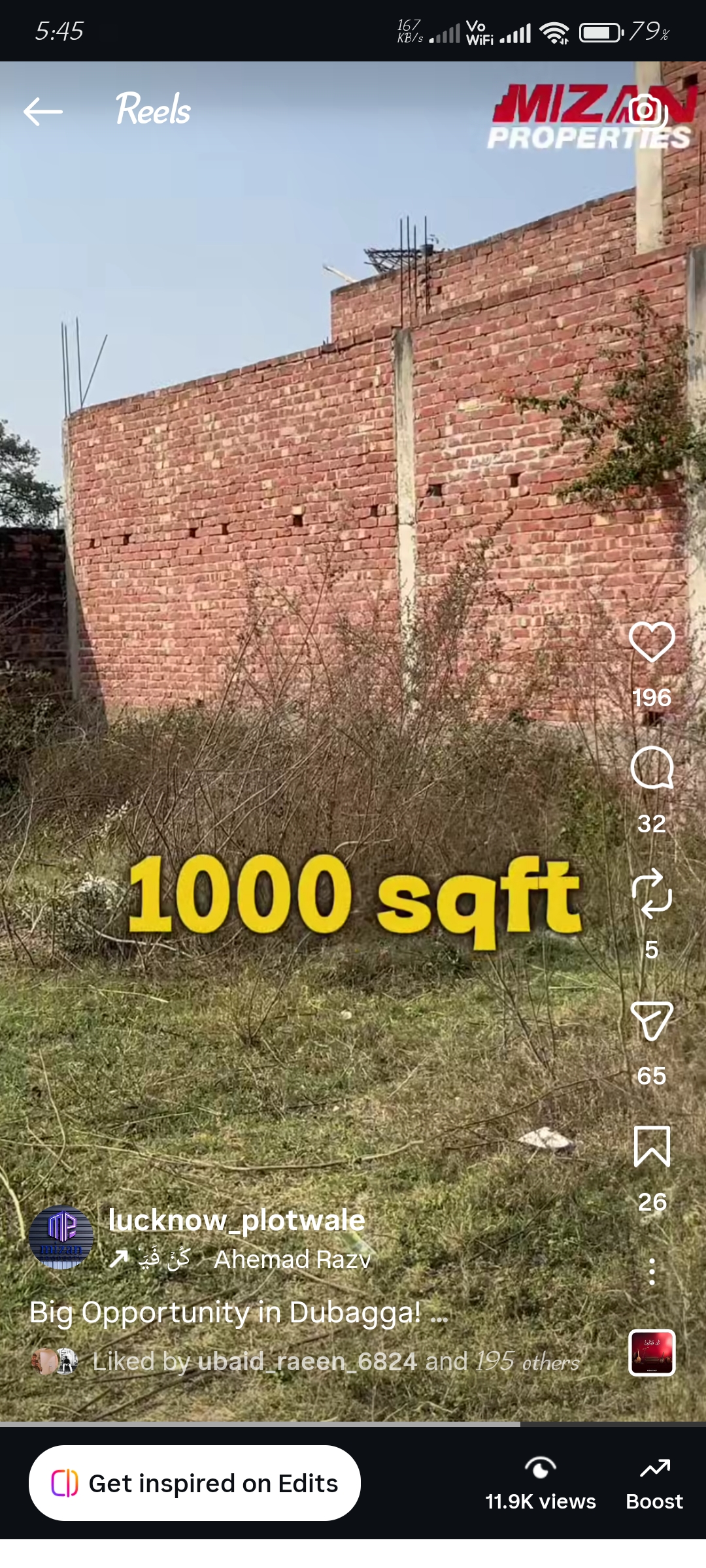This screenshot has width=706, height=1568.
Task: Open the lucknow_plotwale profile picture
Action: click(61, 1237)
